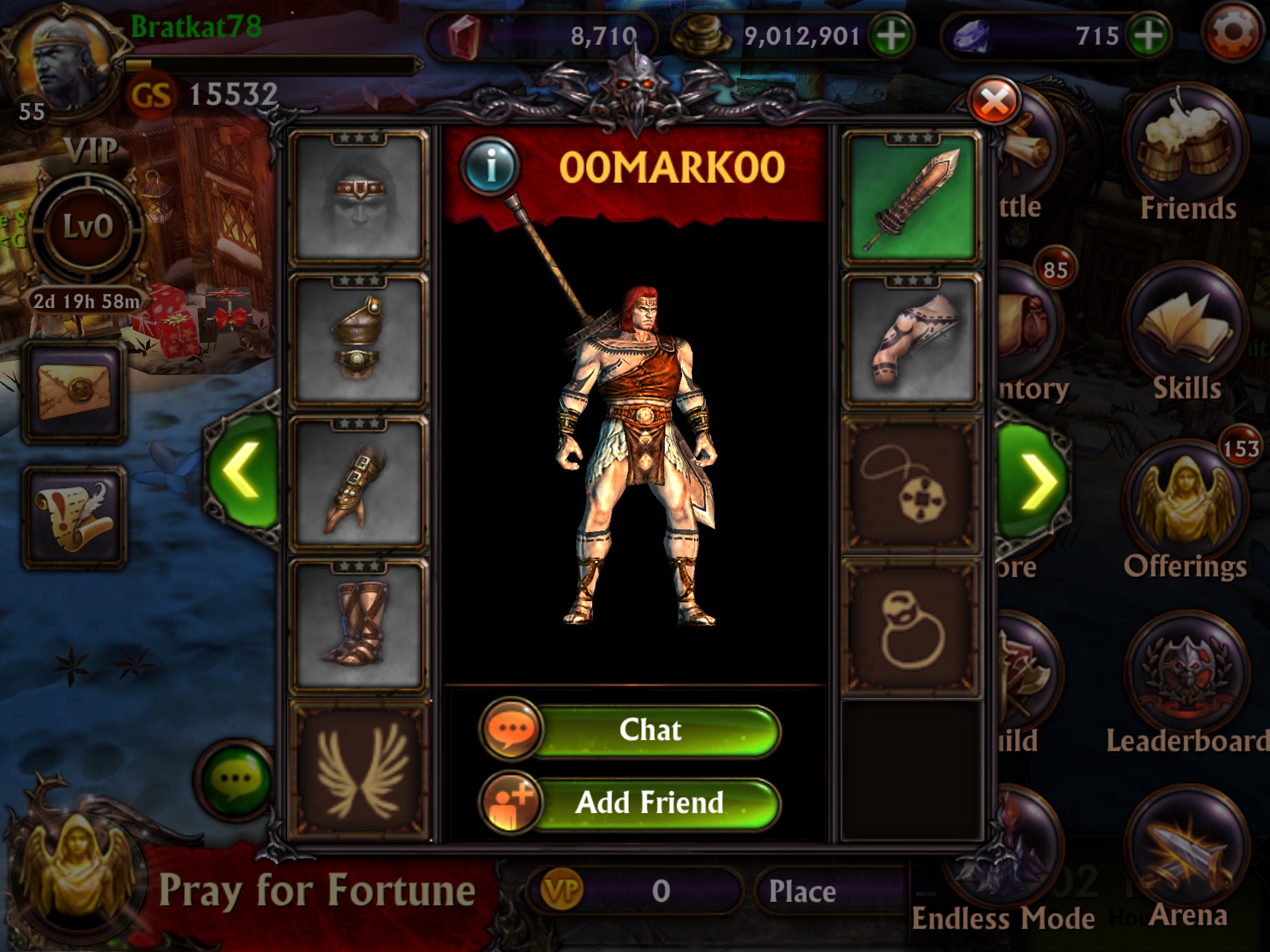
Task: Add more purple gems
Action: (1147, 36)
